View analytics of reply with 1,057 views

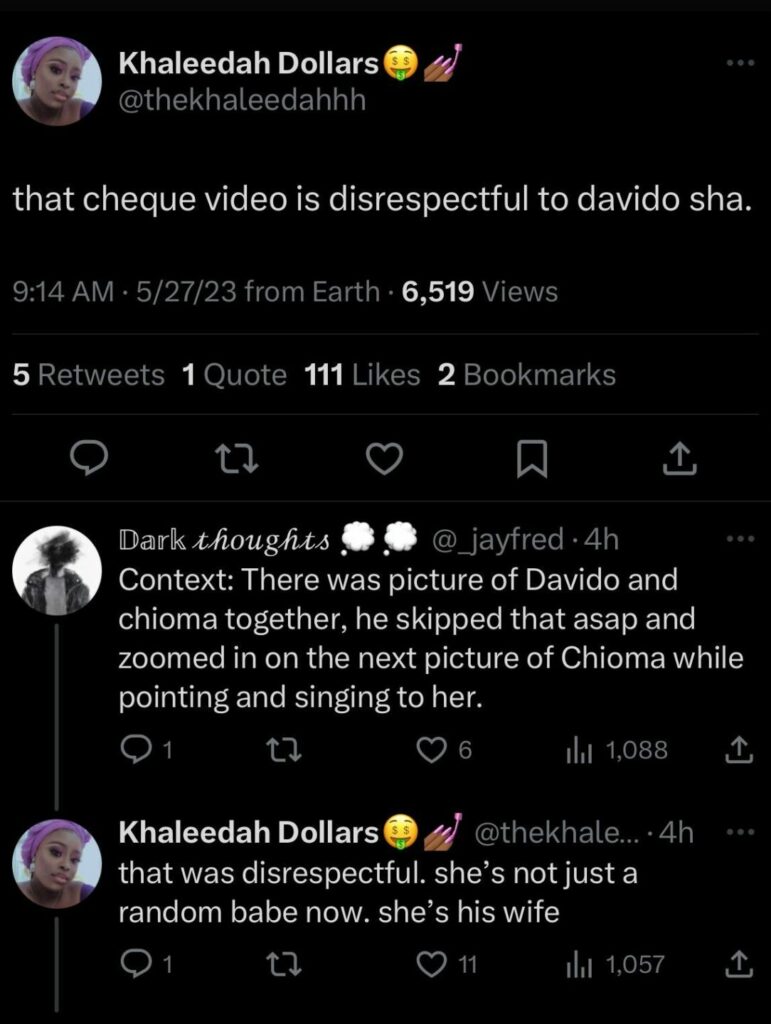pyautogui.click(x=614, y=965)
